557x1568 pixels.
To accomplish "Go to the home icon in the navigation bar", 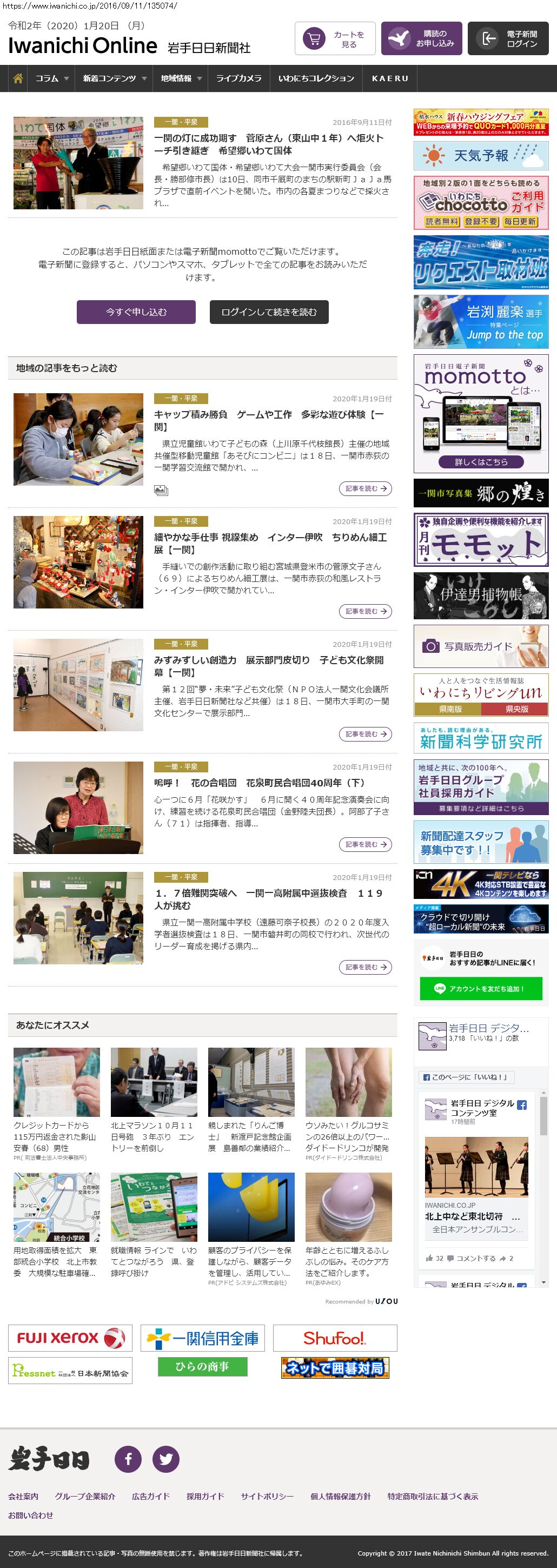I will point(18,78).
